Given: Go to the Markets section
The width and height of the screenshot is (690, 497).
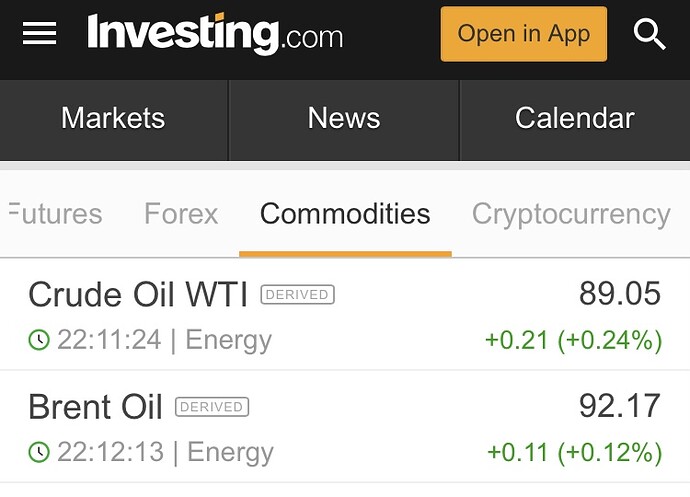Looking at the screenshot, I should pyautogui.click(x=113, y=118).
